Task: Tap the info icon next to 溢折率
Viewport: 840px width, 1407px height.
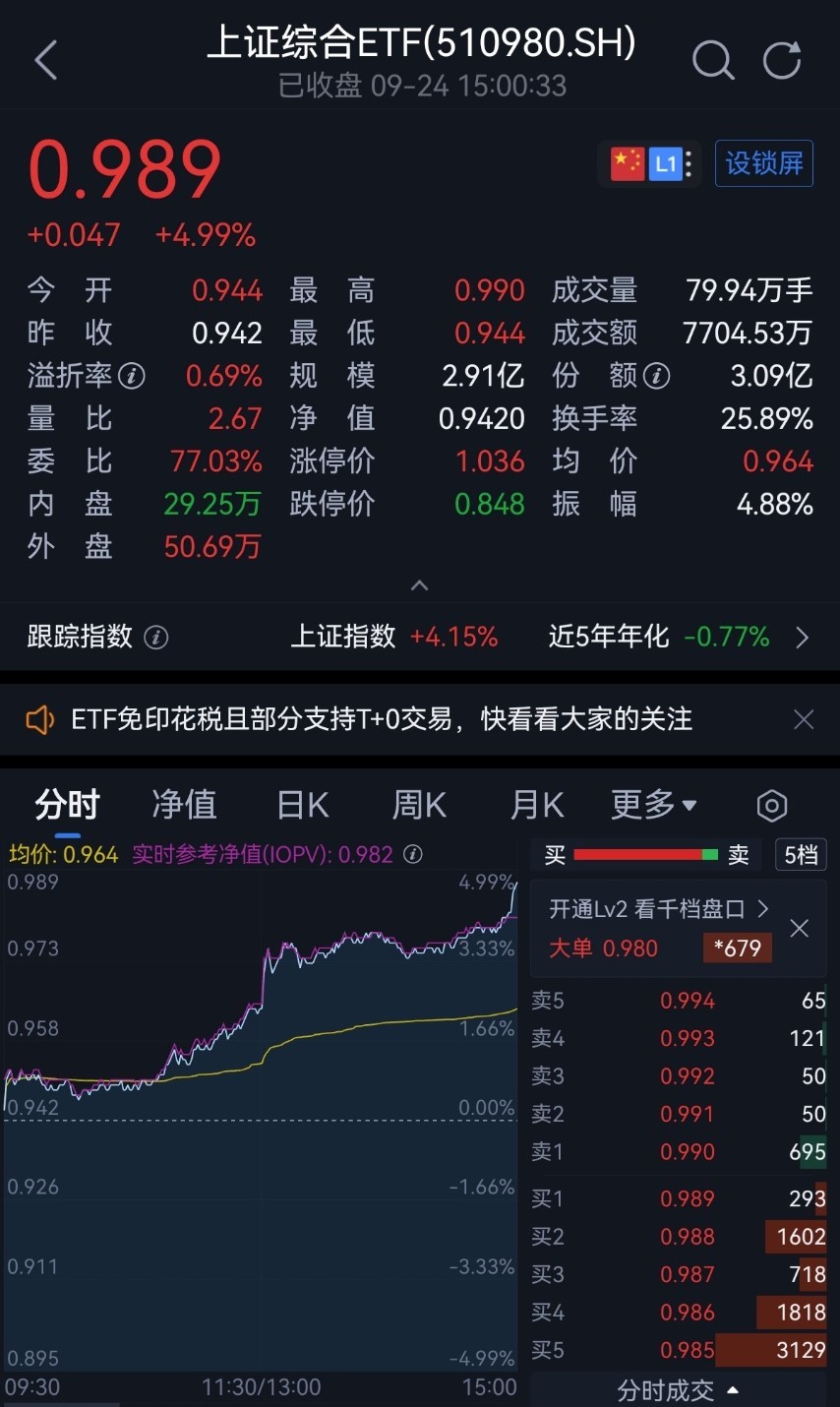Action: (x=131, y=376)
